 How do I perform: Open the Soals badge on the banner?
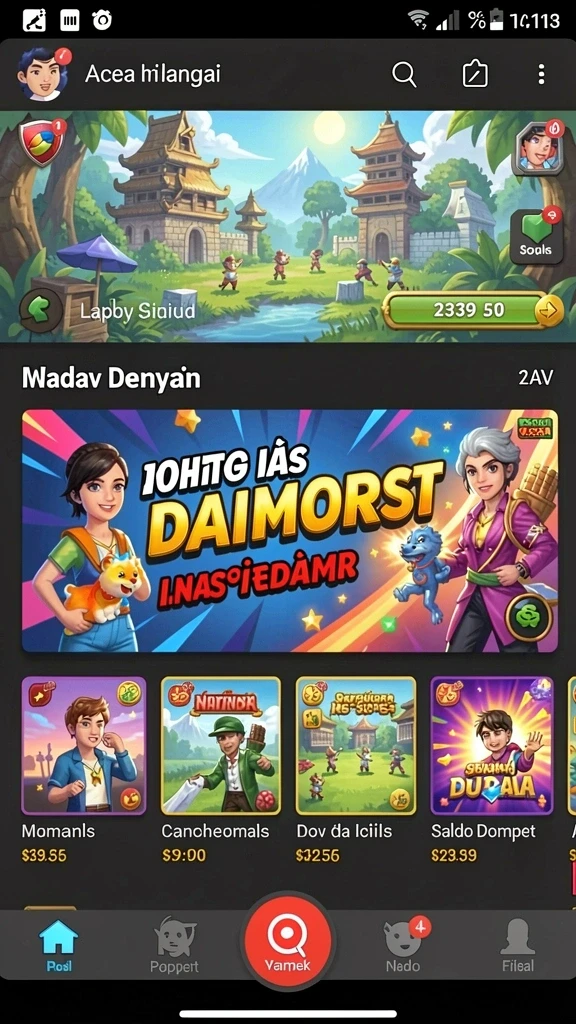pos(536,236)
